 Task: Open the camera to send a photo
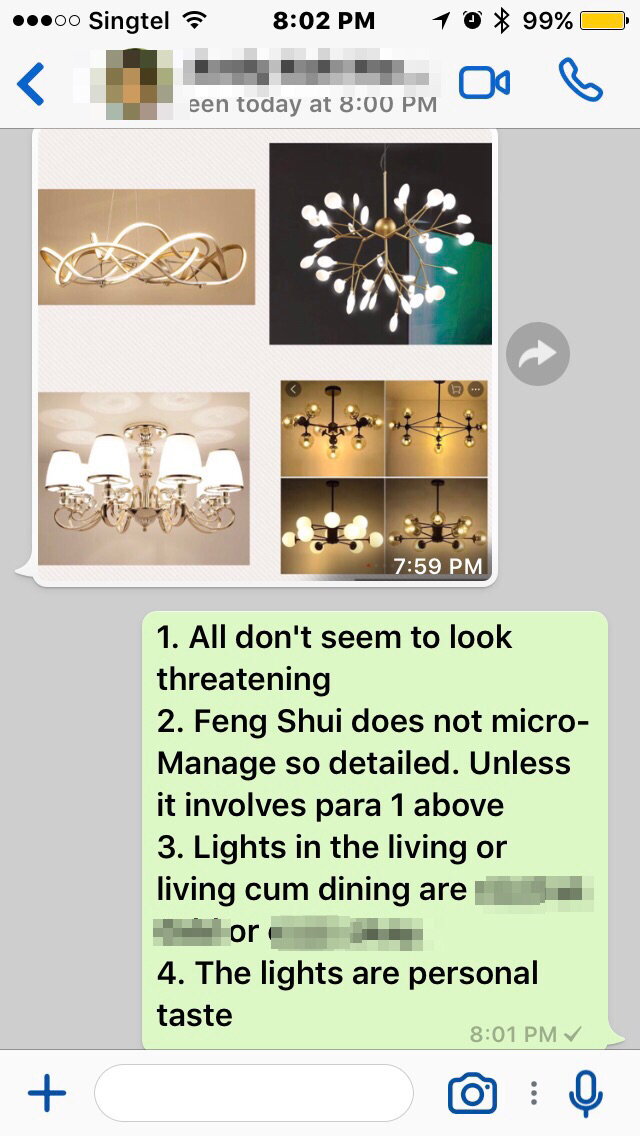472,1094
